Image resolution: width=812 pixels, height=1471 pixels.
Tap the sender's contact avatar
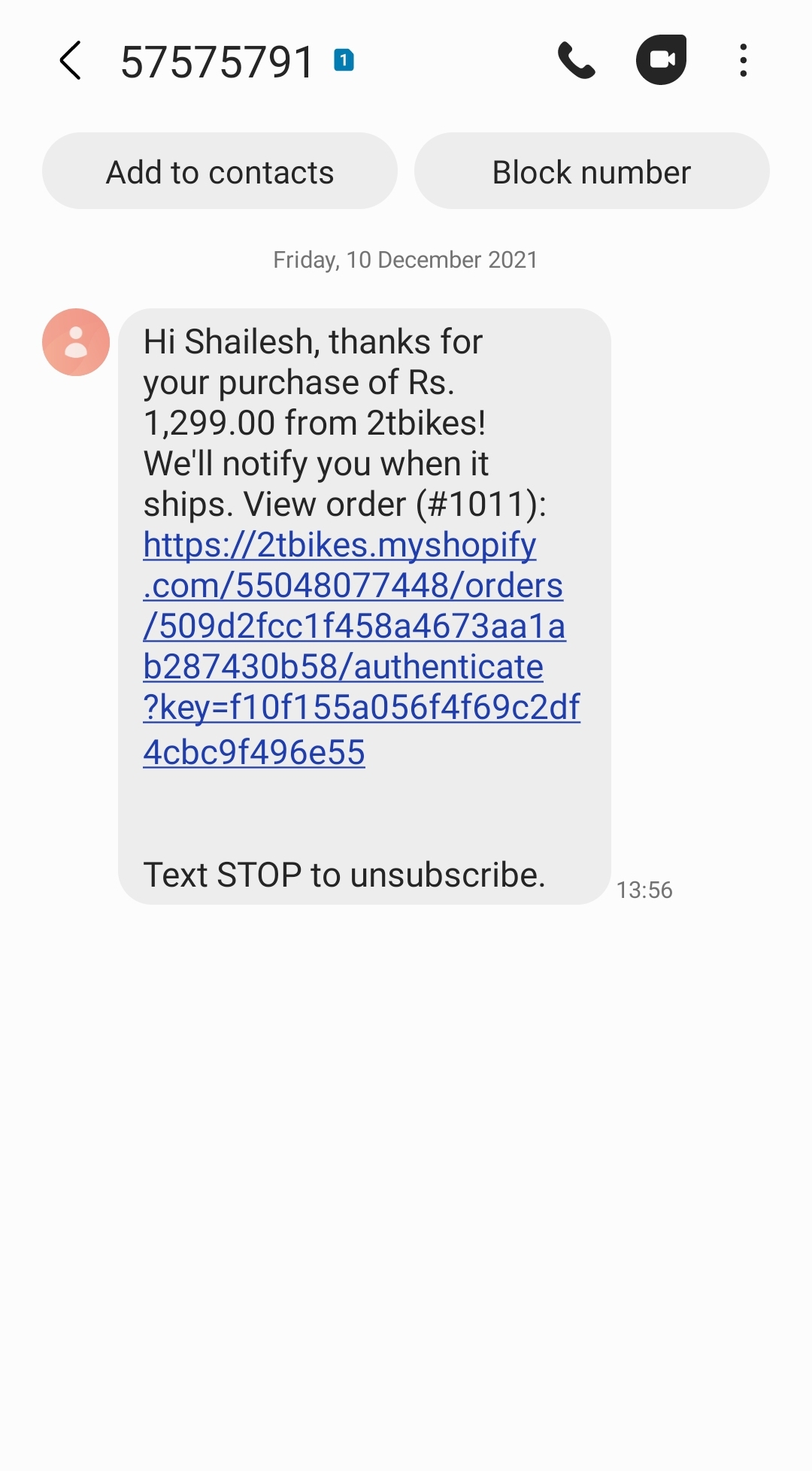pos(76,342)
